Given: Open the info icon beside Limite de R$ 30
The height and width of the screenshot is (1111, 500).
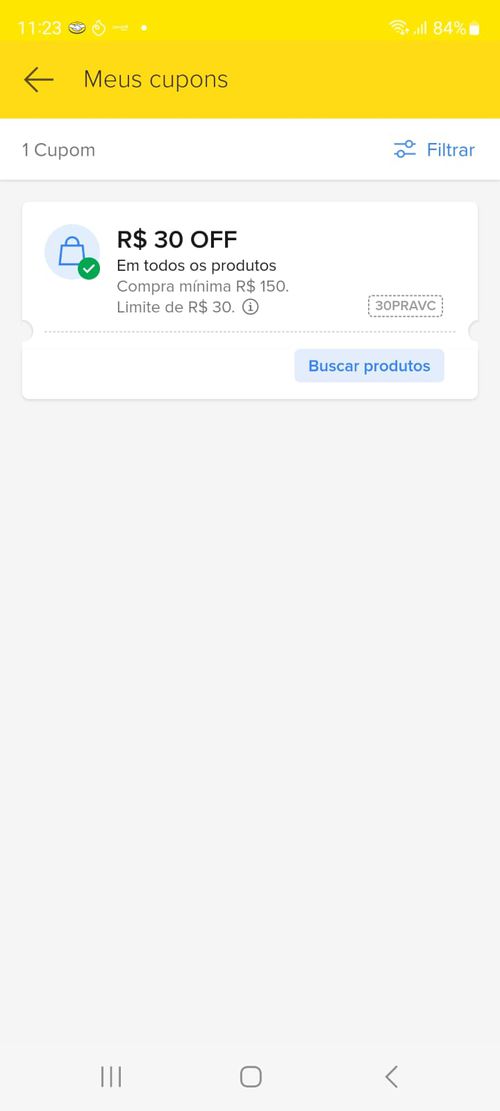Looking at the screenshot, I should point(250,307).
